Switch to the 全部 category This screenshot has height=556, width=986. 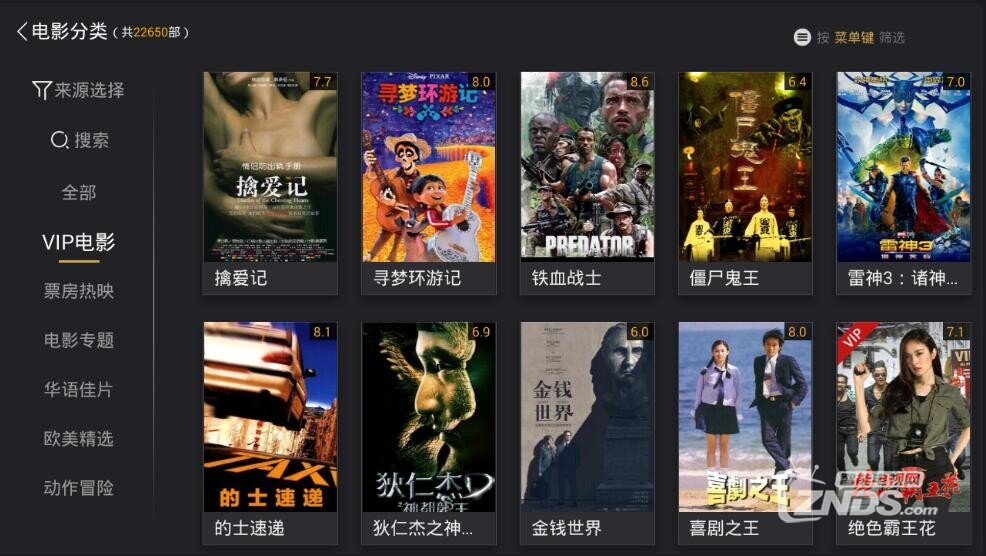[79, 192]
